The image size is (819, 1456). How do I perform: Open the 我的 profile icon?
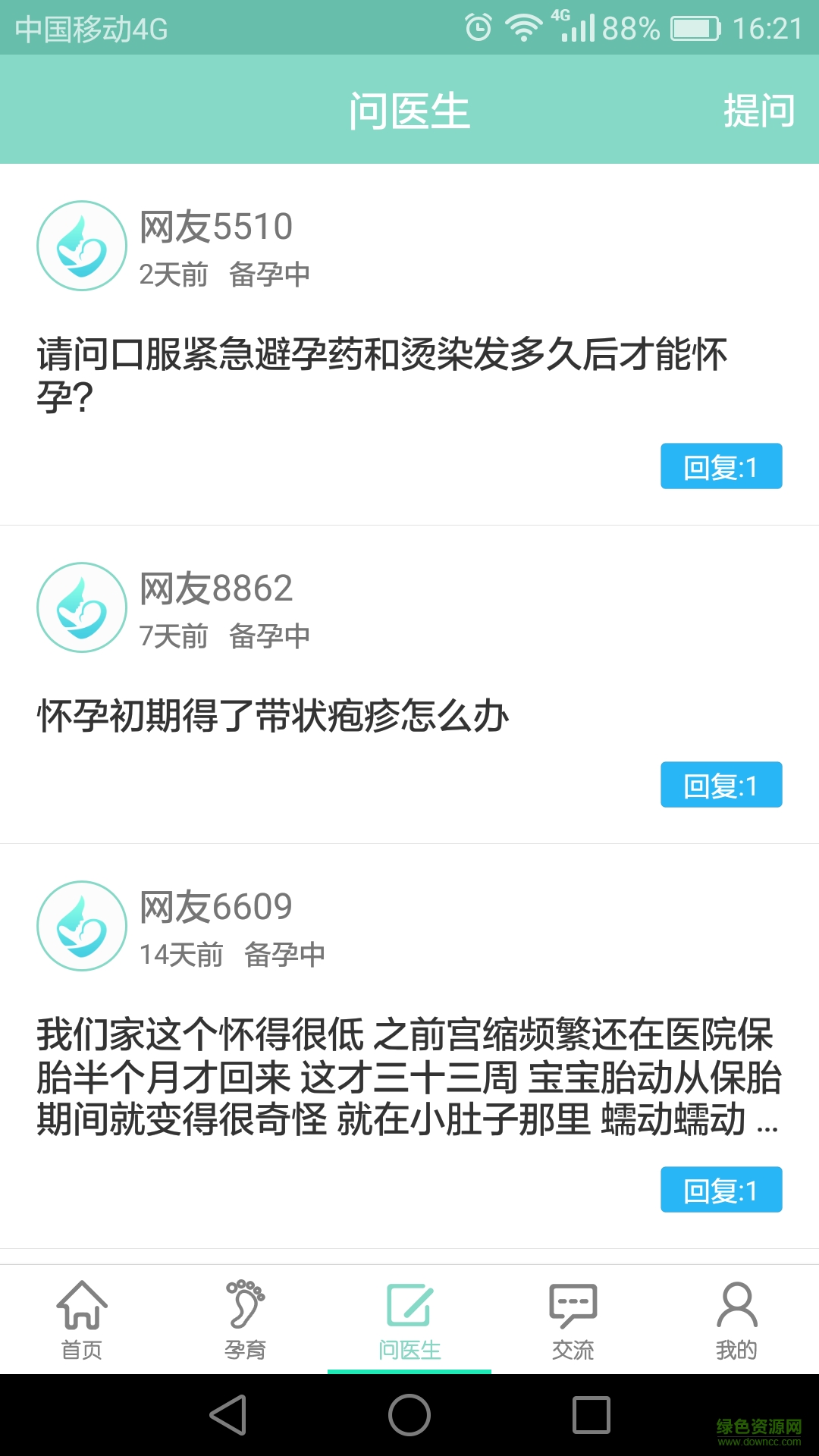click(736, 1302)
